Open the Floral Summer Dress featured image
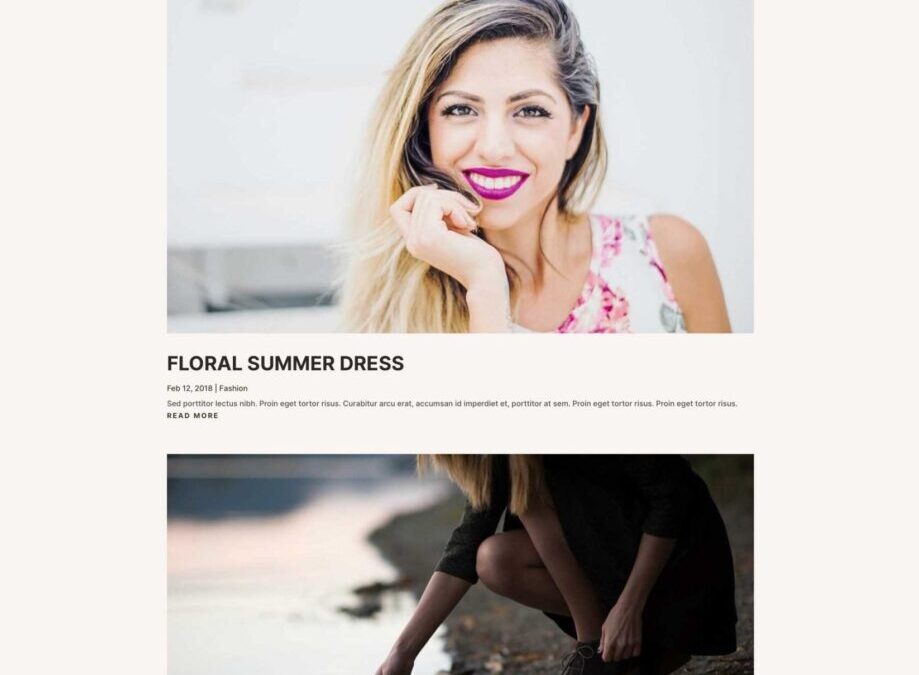Screen dimensions: 919x675 click(460, 166)
